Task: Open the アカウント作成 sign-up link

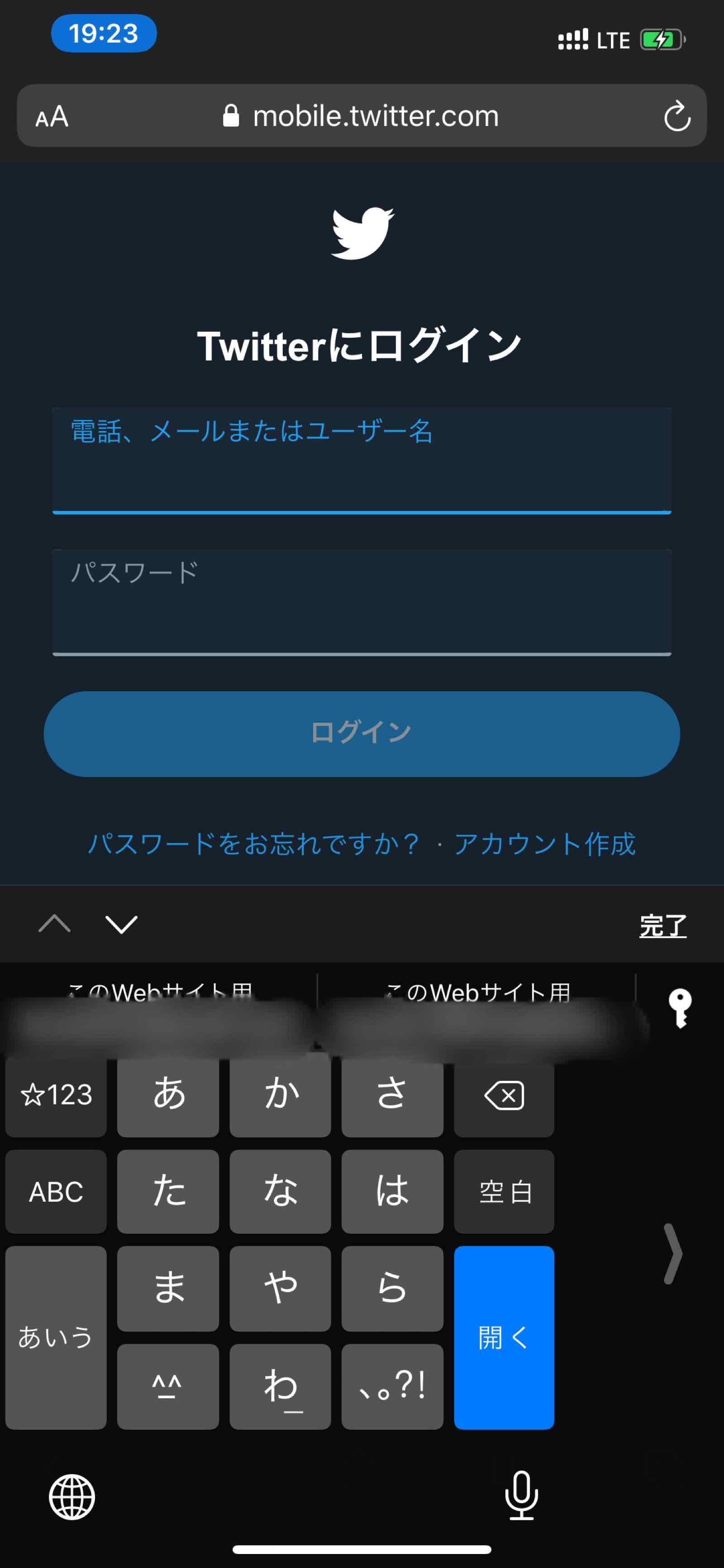Action: pyautogui.click(x=544, y=844)
